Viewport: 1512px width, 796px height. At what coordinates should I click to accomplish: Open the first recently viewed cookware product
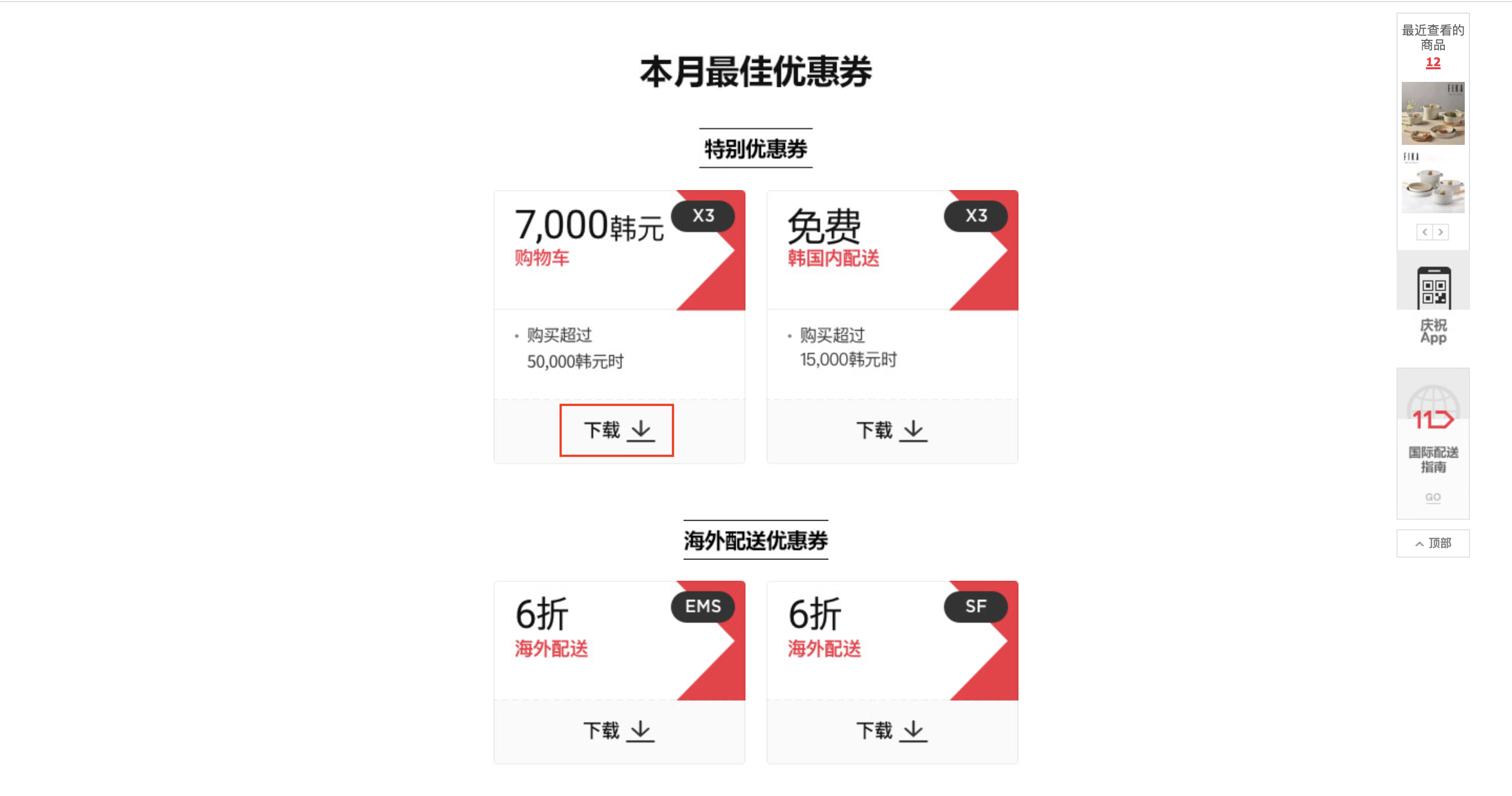tap(1433, 113)
